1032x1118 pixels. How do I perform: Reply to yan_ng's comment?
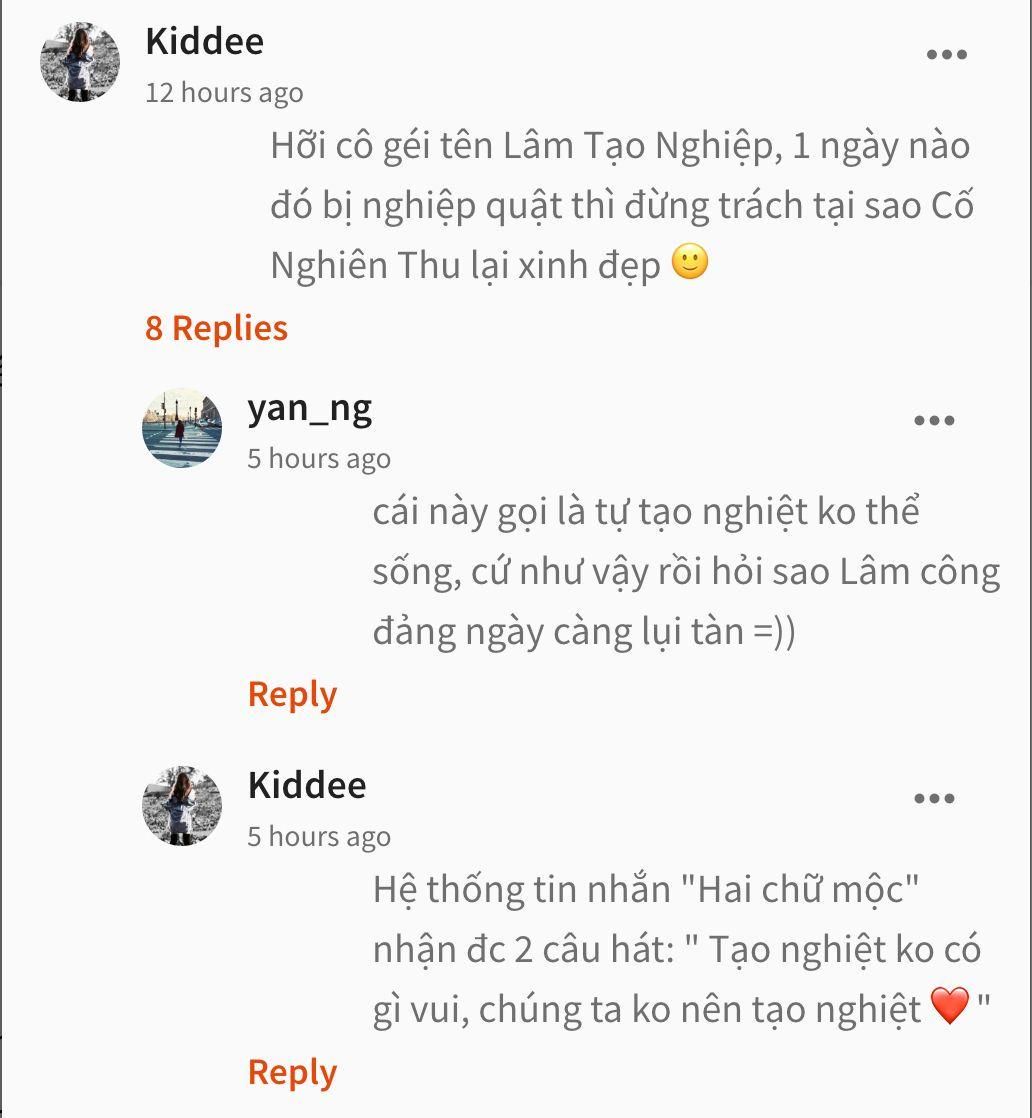pos(292,694)
